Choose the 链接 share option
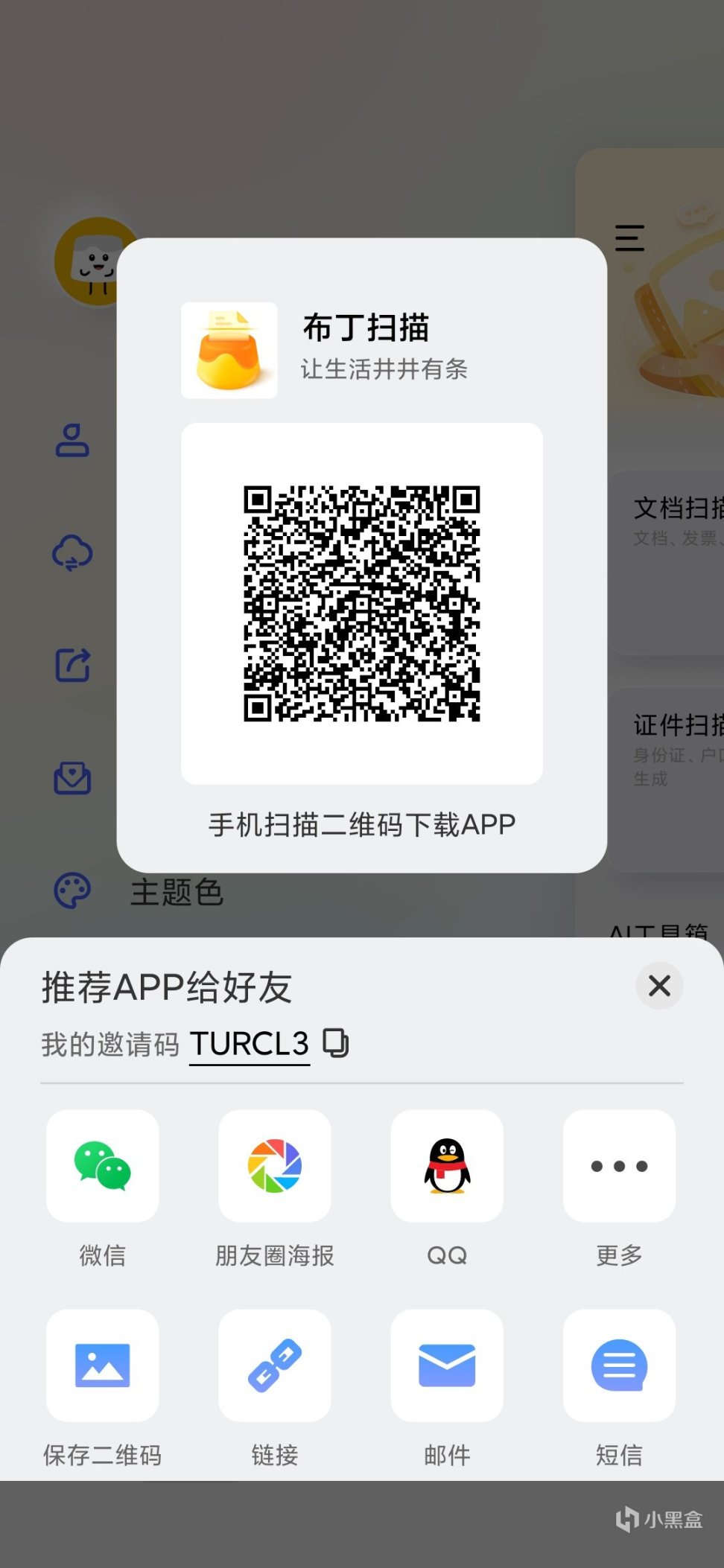 click(275, 1365)
